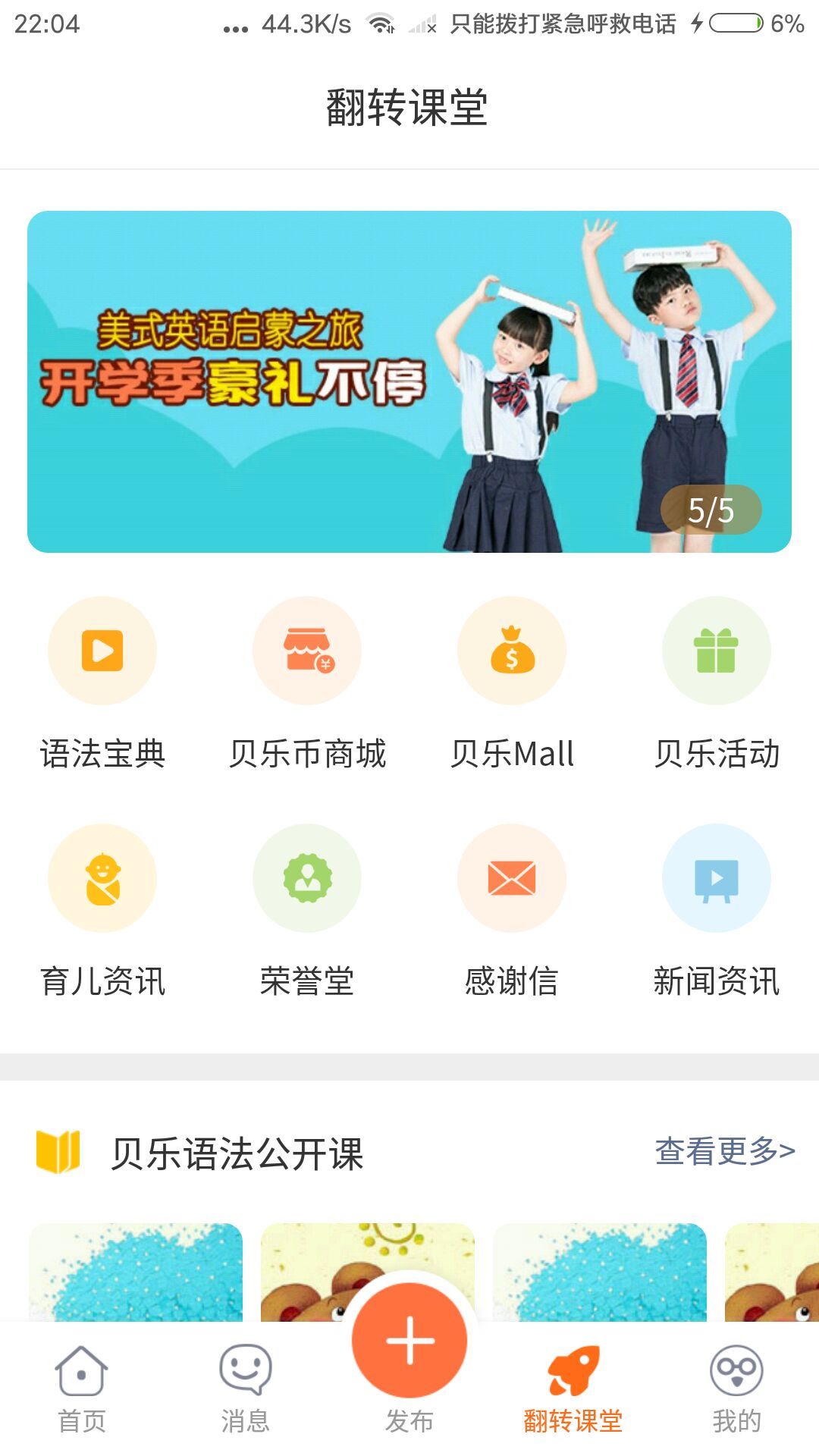Image resolution: width=819 pixels, height=1456 pixels.
Task: Go to the 我的 tab
Action: 736,1389
